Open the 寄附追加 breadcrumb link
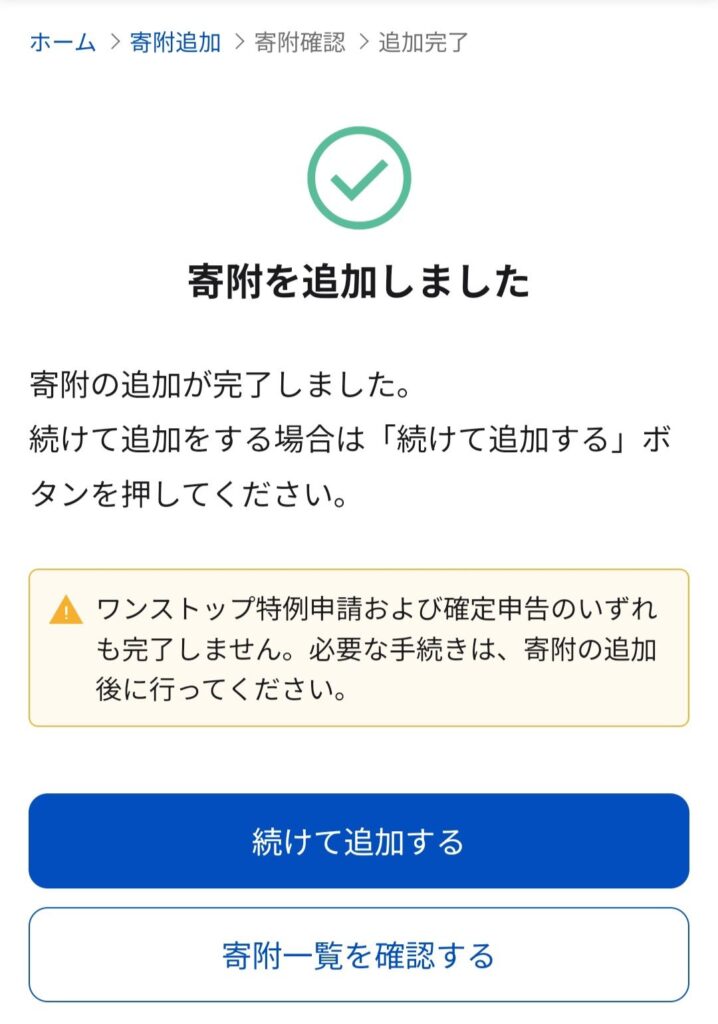718x1024 pixels. coord(175,42)
